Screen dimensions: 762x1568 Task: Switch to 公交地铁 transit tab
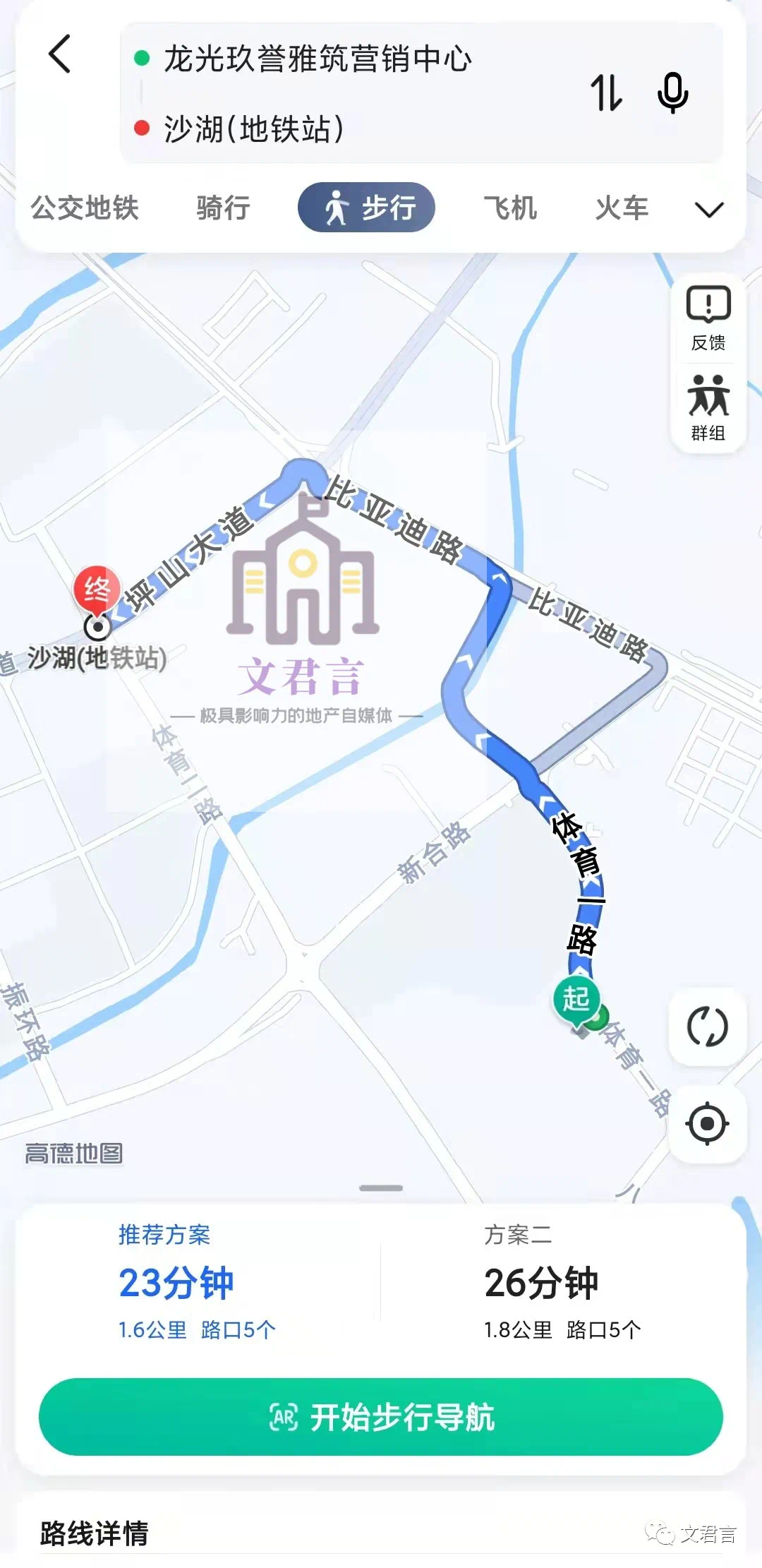[x=85, y=208]
